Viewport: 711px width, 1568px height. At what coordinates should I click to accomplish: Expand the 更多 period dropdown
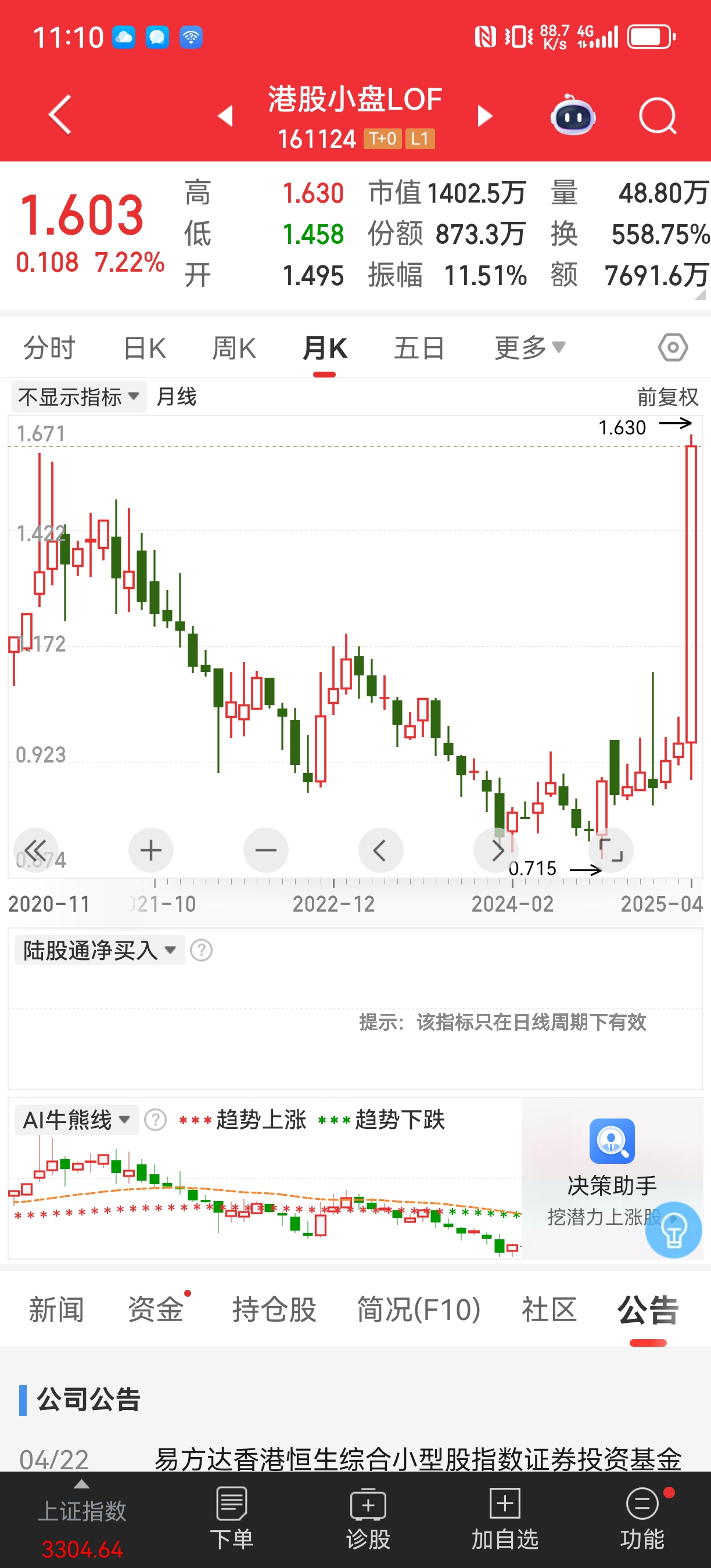click(530, 348)
